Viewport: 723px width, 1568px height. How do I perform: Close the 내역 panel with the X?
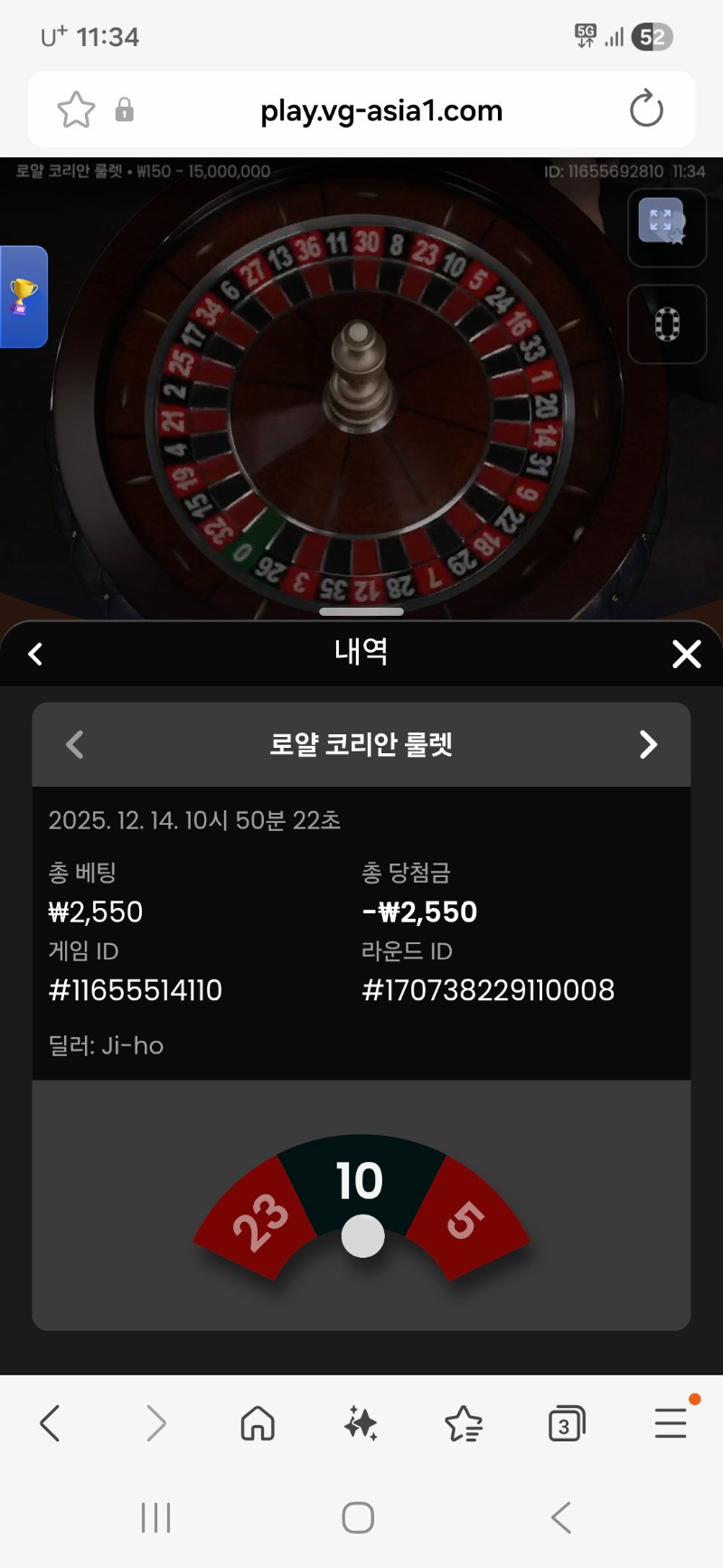[x=686, y=653]
